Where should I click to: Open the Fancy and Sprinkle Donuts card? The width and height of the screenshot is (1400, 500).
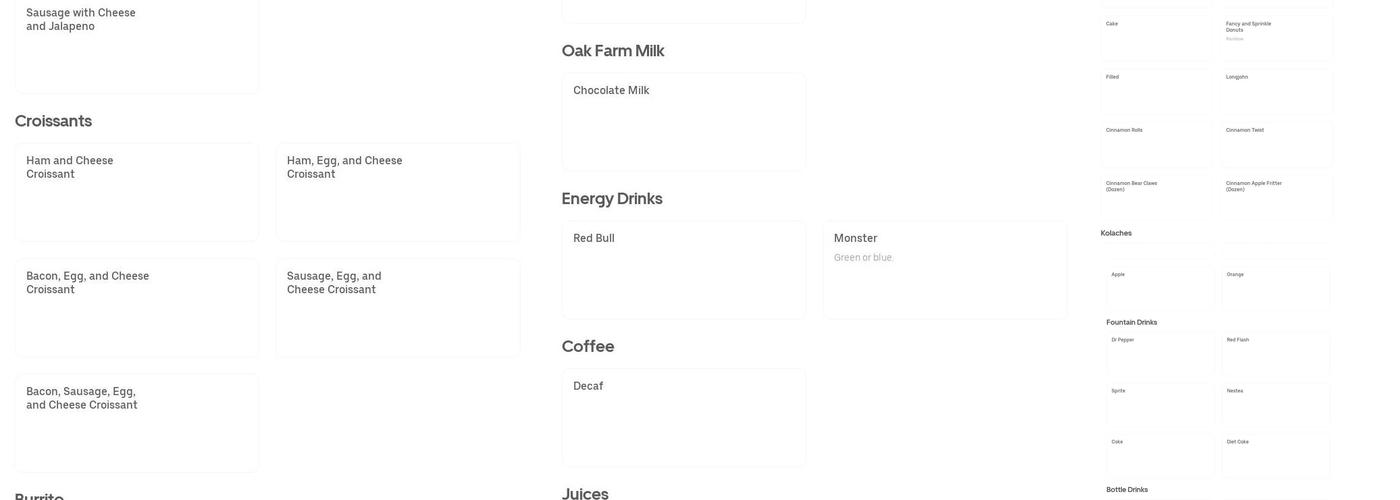[x=1278, y=38]
